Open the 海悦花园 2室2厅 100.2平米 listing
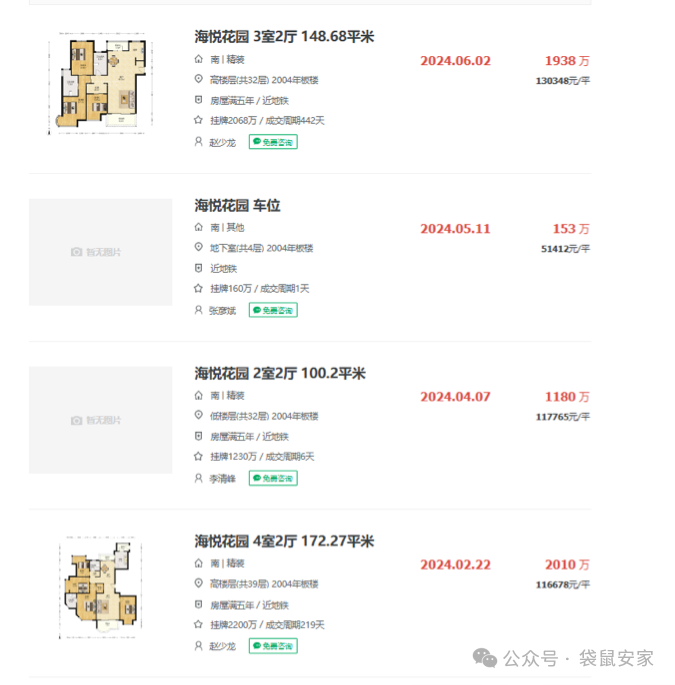 point(280,373)
